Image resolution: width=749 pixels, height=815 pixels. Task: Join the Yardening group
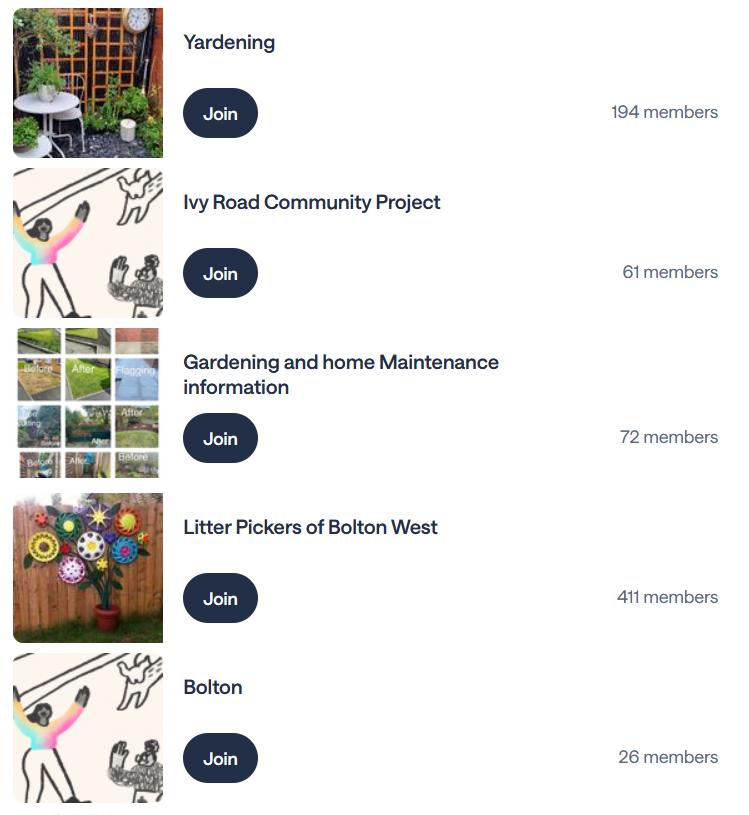tap(220, 113)
